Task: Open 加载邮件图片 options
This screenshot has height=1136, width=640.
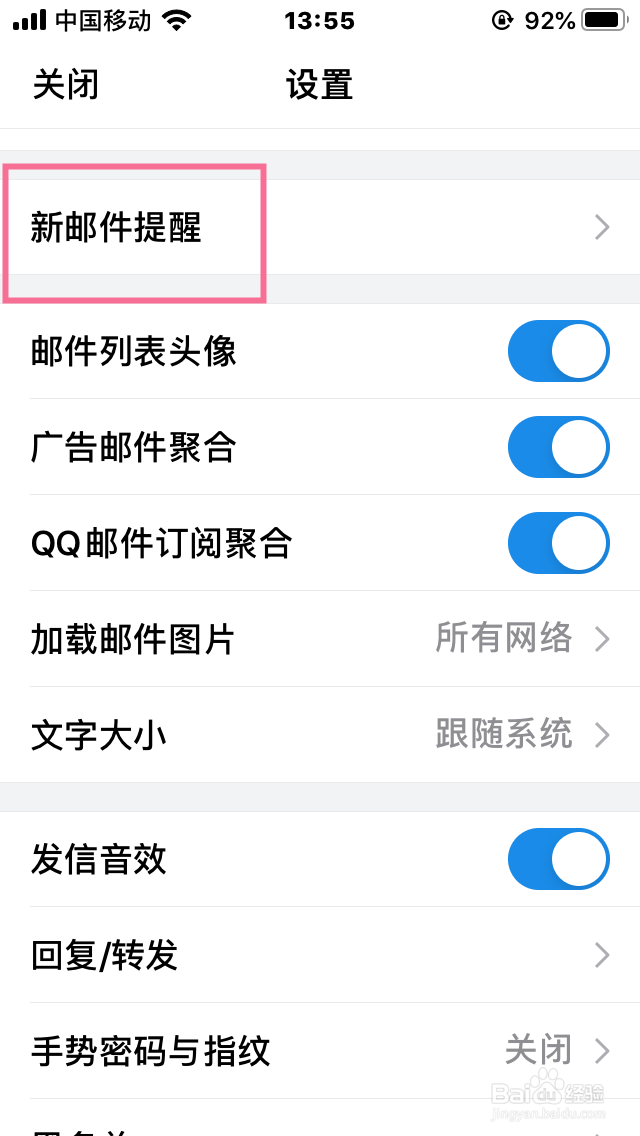Action: point(320,639)
